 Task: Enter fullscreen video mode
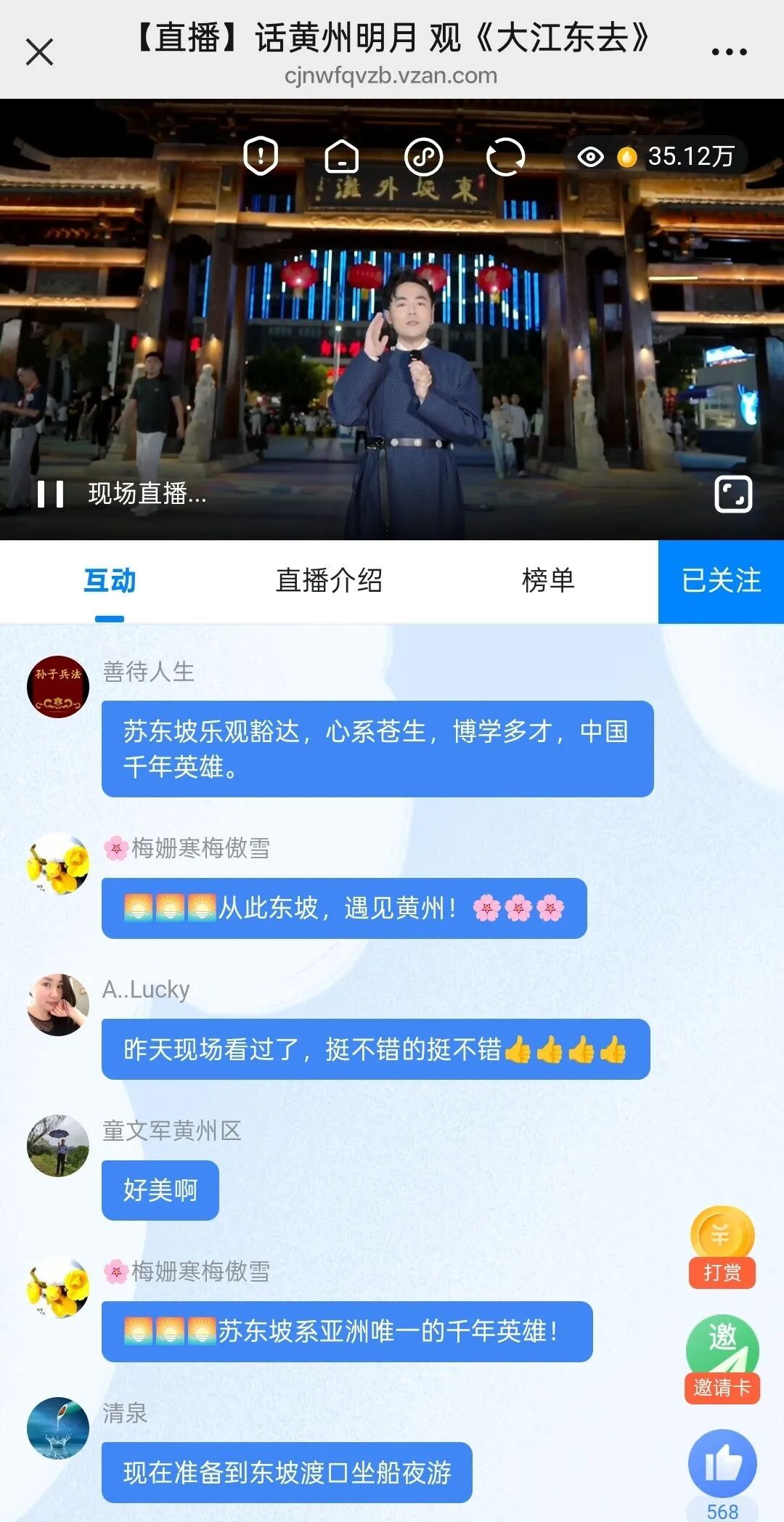(733, 495)
